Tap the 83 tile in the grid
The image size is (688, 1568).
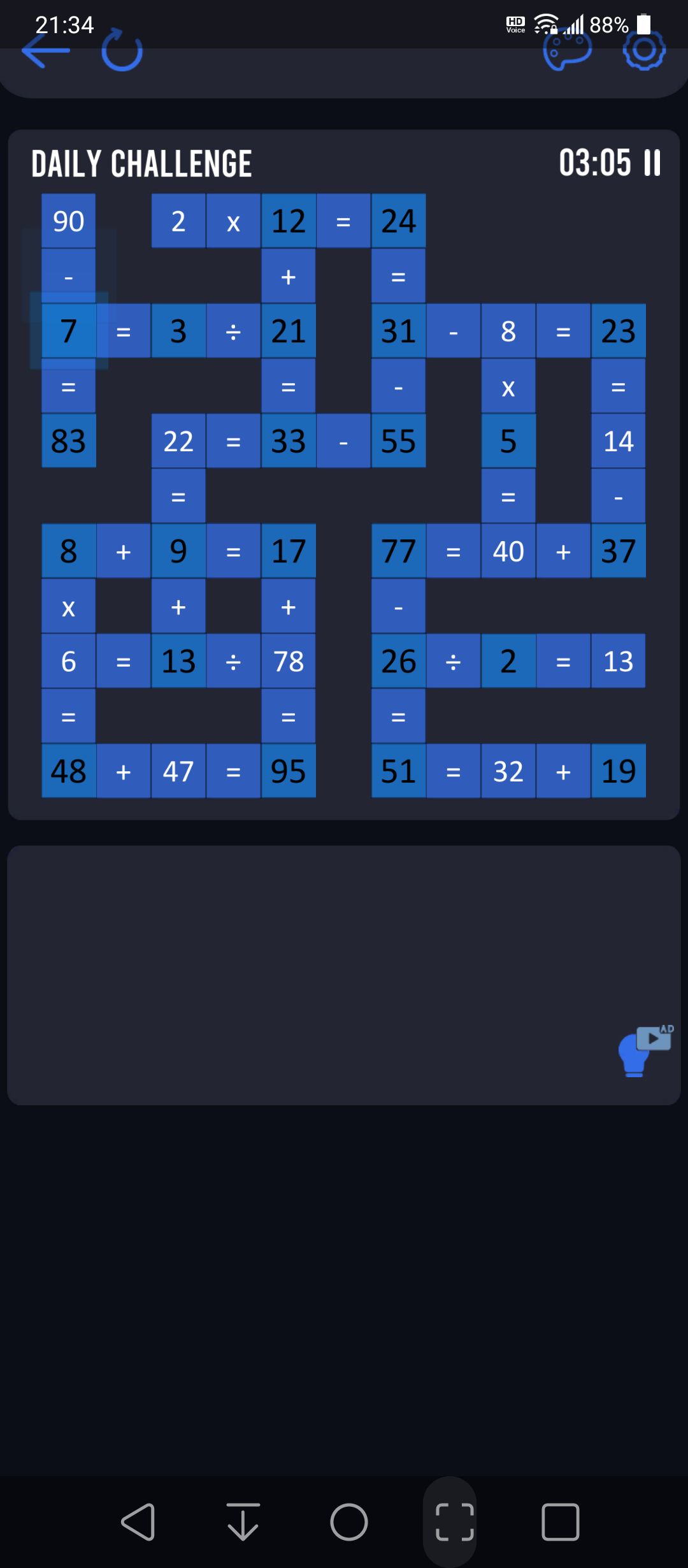coord(69,441)
